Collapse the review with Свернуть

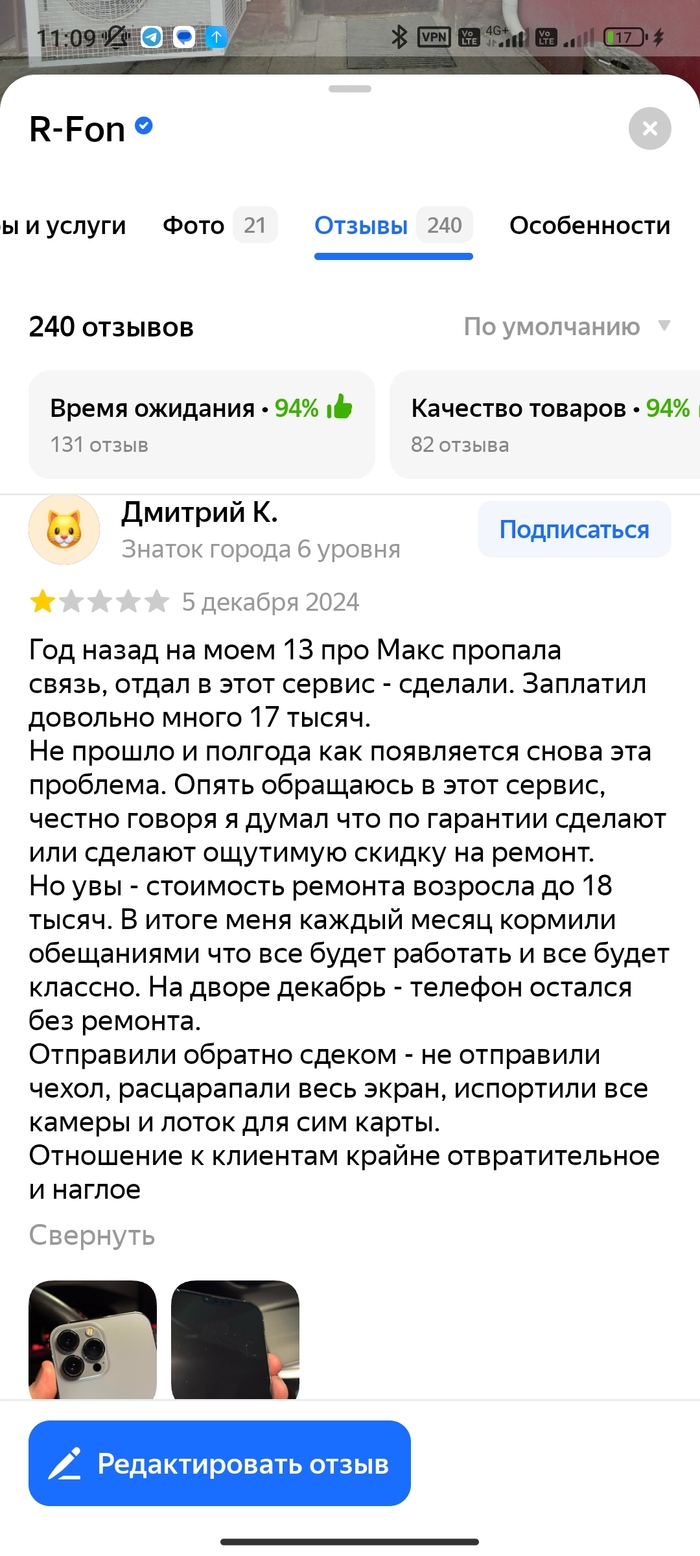(91, 1235)
